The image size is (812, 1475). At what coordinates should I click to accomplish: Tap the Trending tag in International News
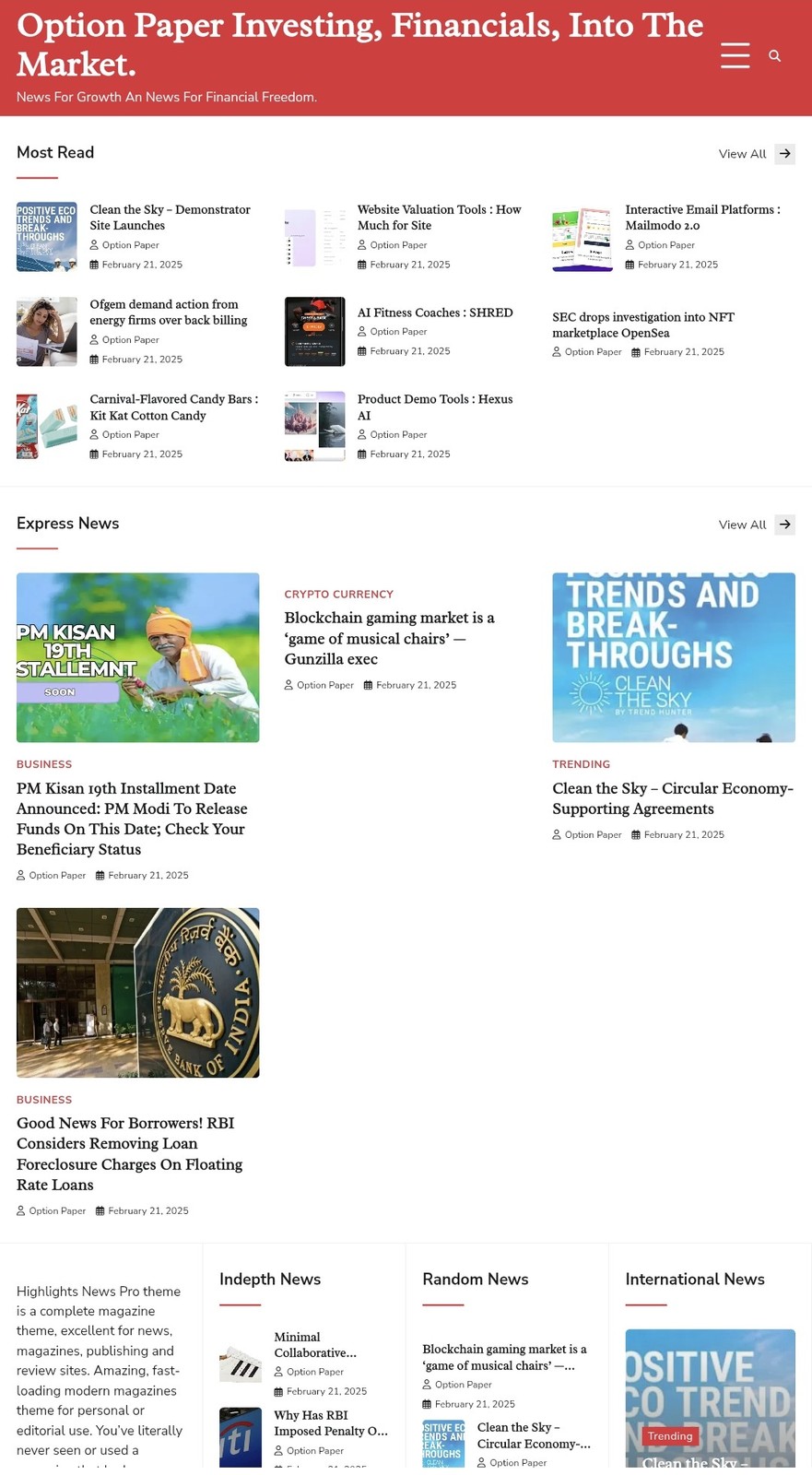point(670,1436)
